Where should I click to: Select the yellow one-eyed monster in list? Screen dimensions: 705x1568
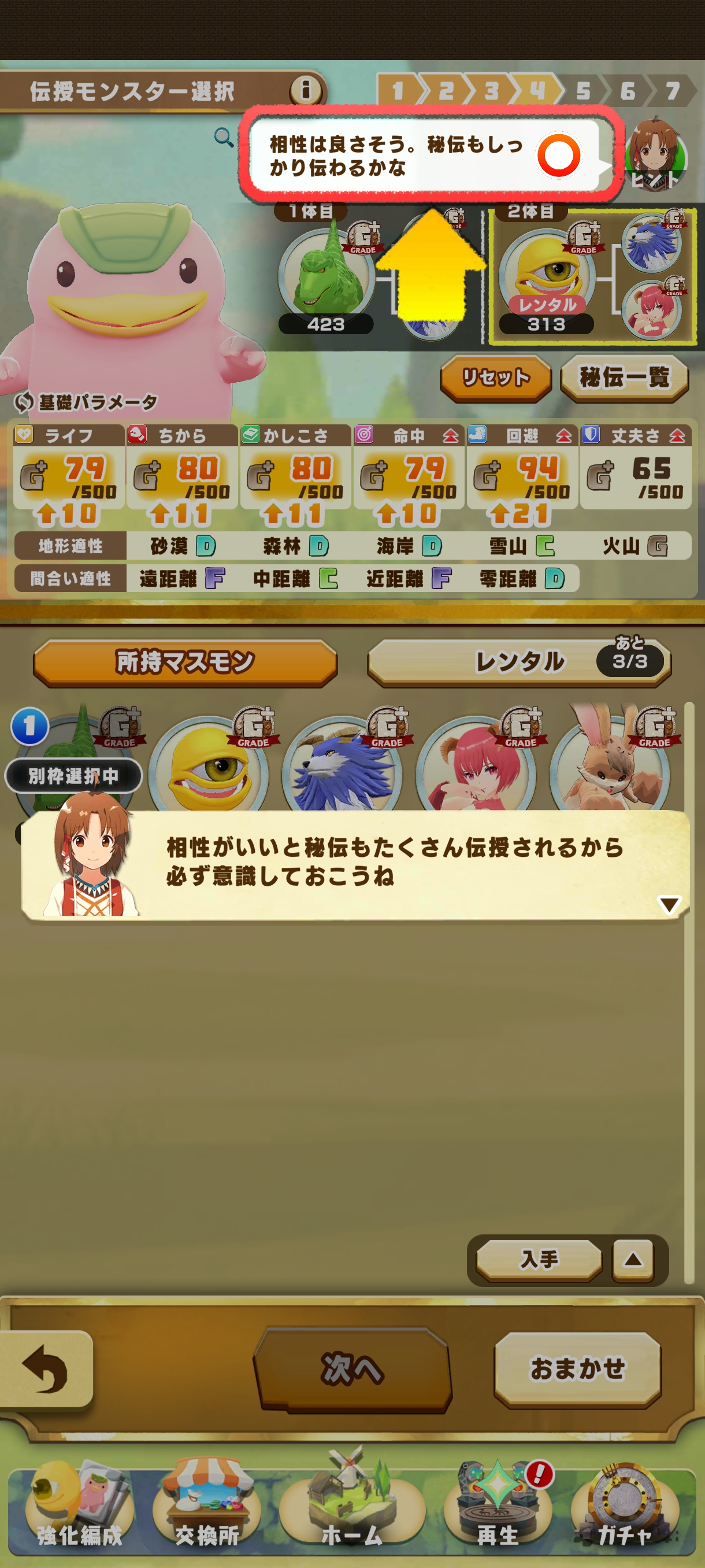[x=209, y=768]
